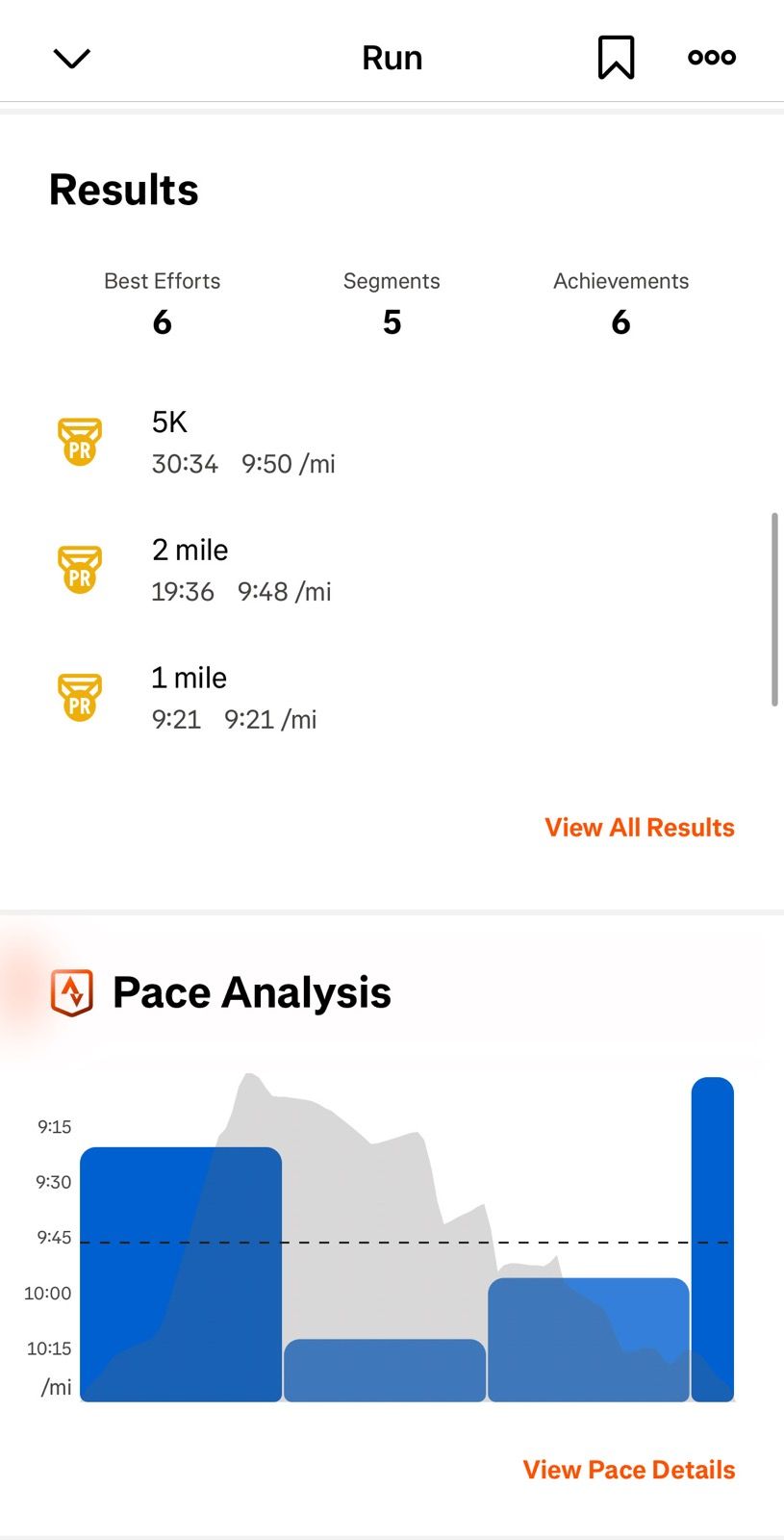The height and width of the screenshot is (1540, 784).
Task: Open the three-dot overflow menu
Action: coord(711,57)
